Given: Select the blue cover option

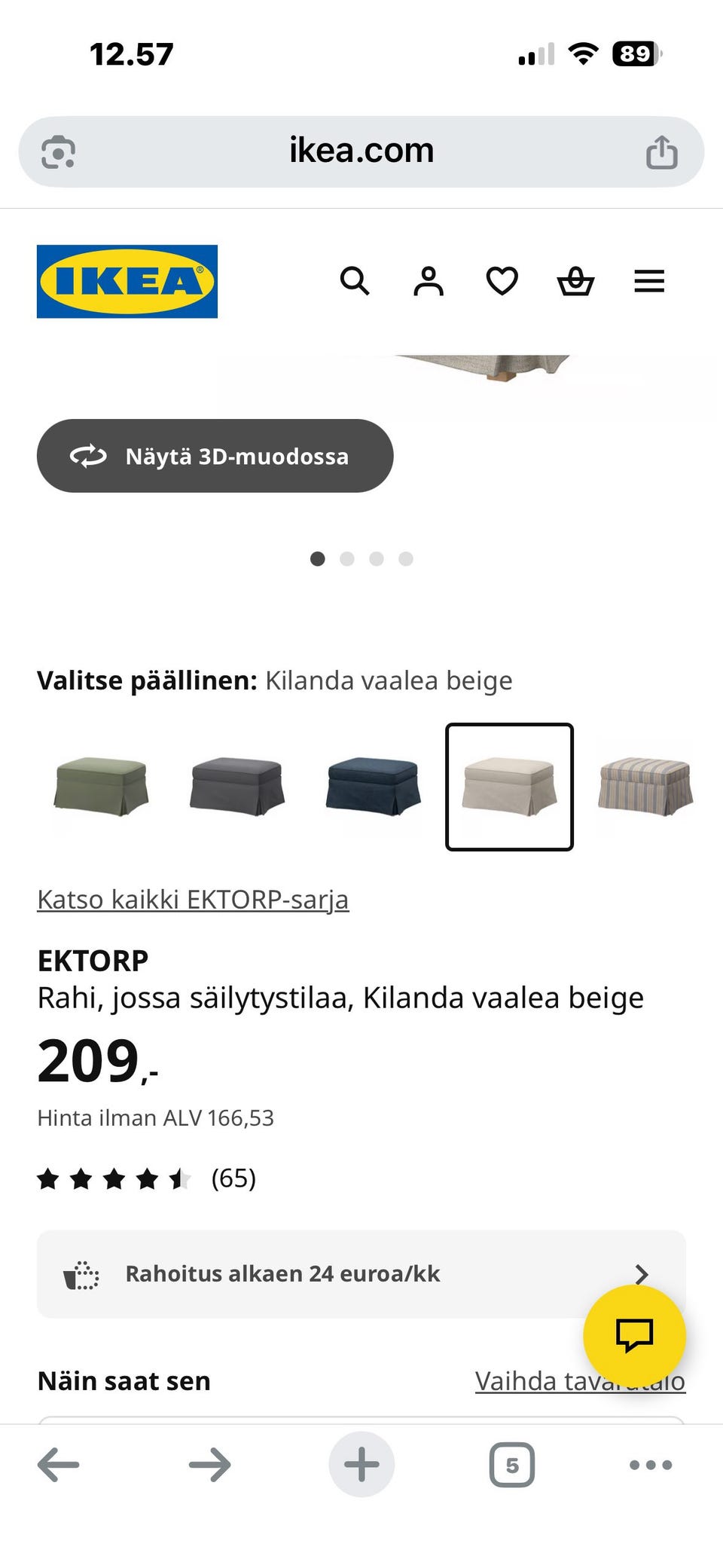Looking at the screenshot, I should 373,786.
